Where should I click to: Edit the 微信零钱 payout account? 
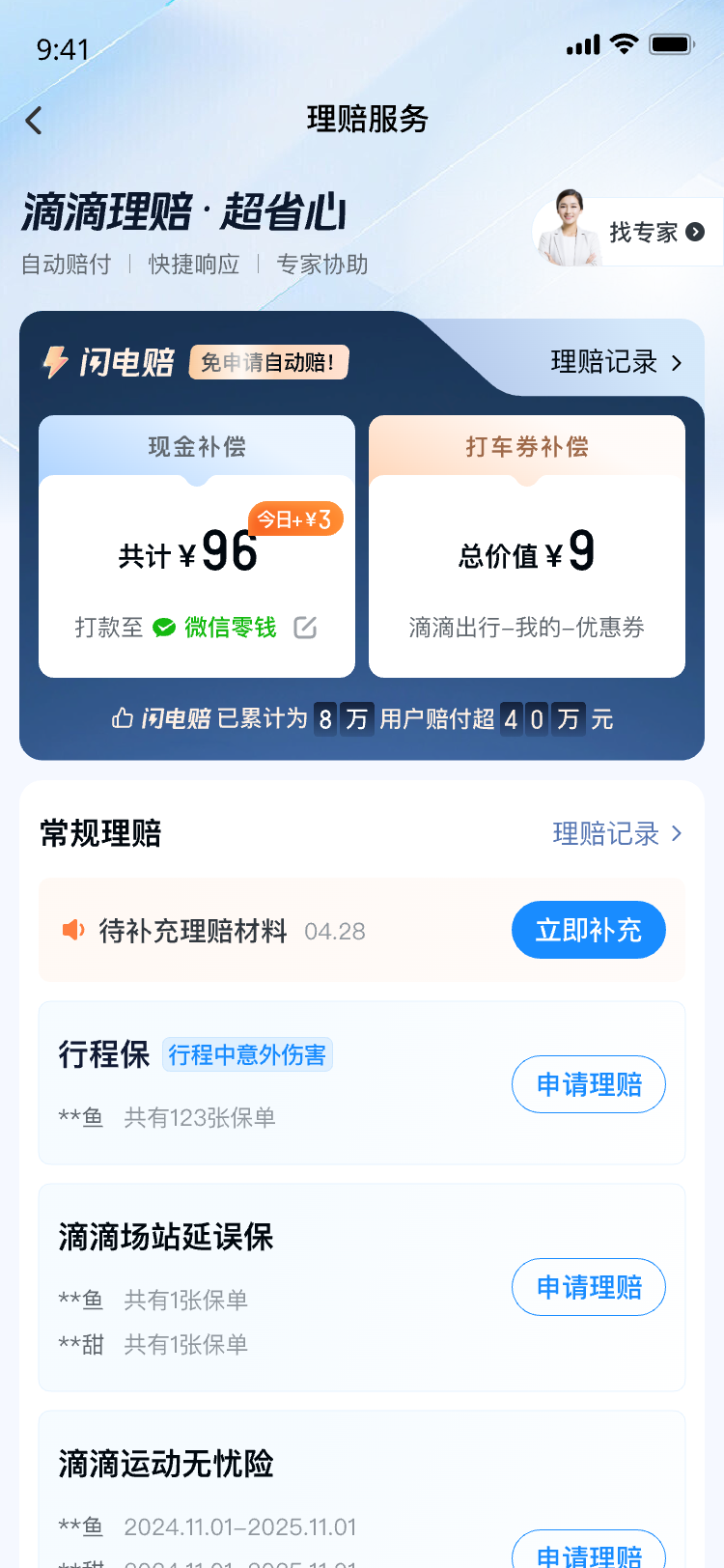tap(305, 628)
